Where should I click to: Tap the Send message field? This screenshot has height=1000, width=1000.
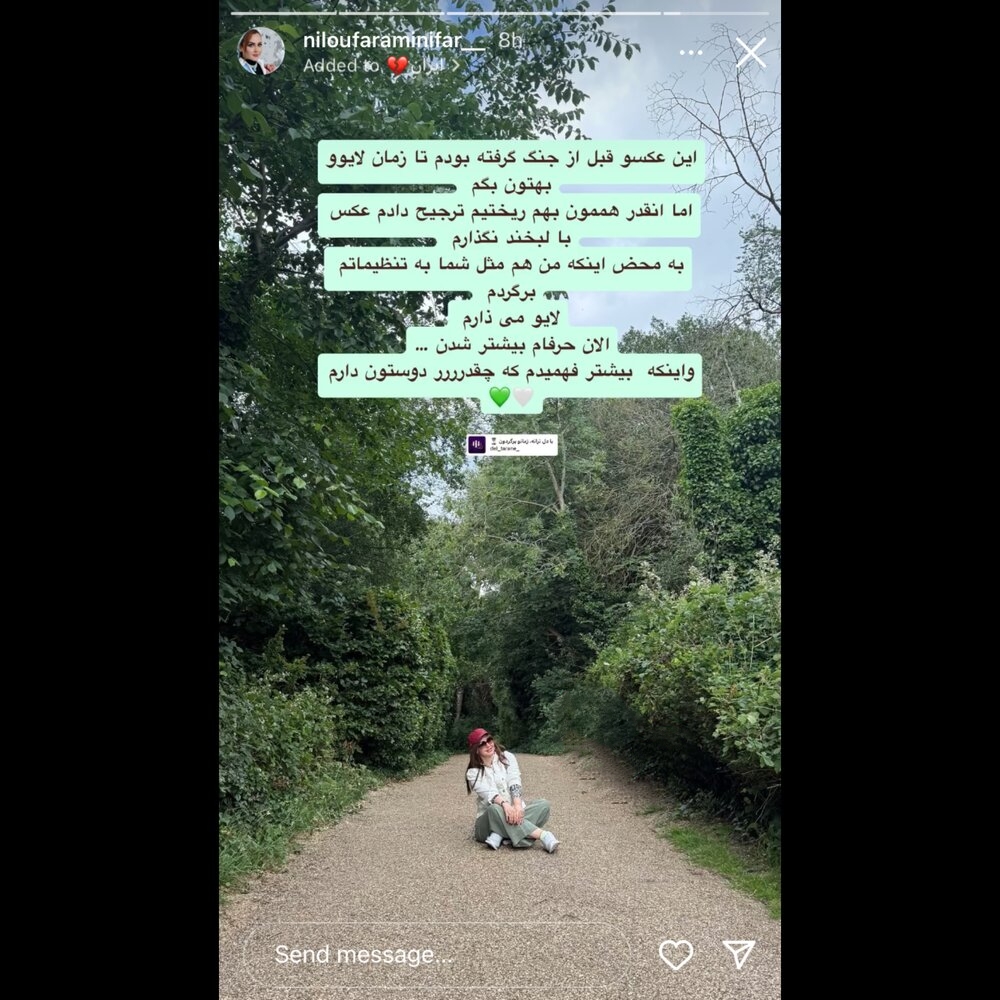pos(440,955)
